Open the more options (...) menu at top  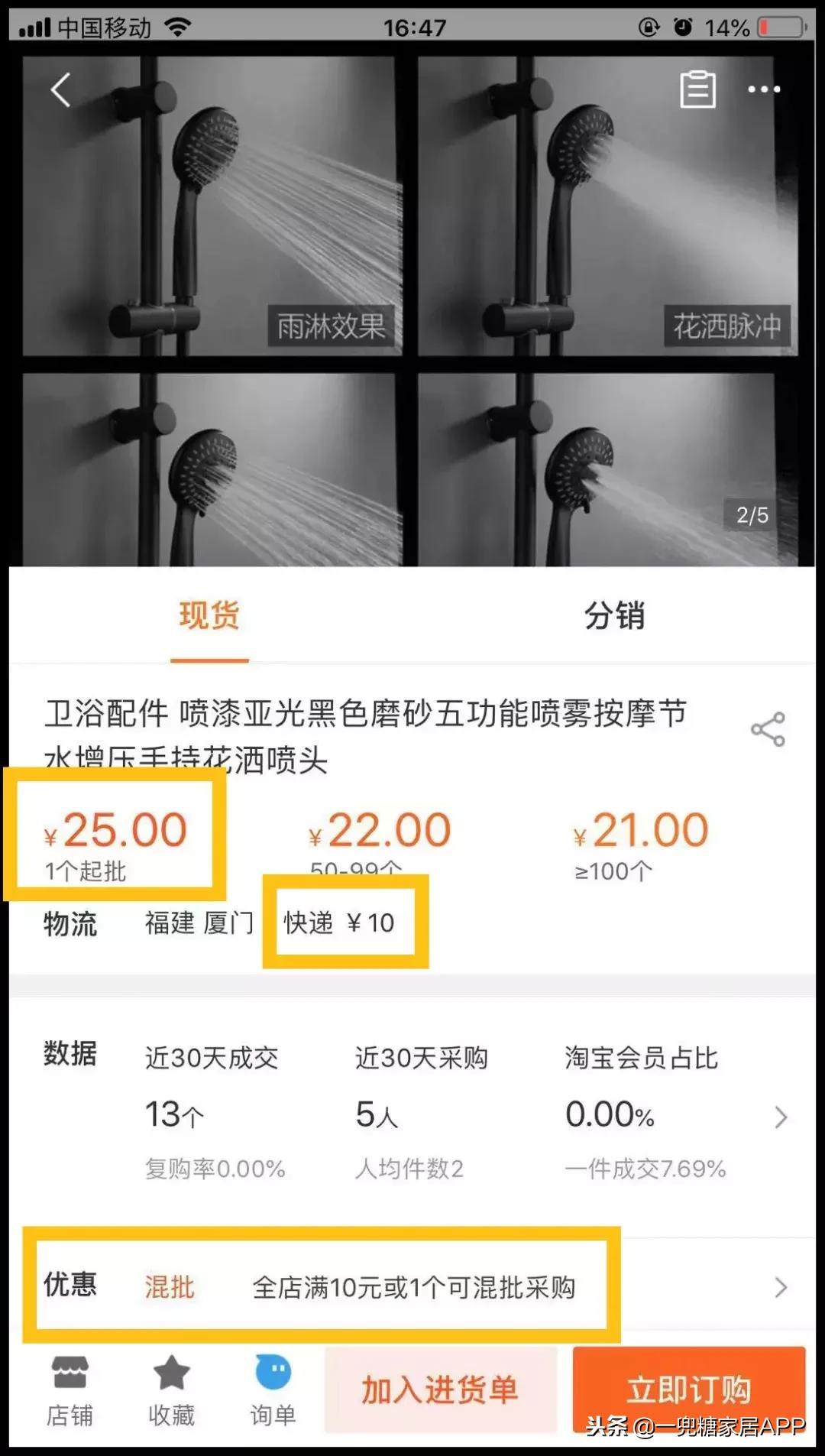pyautogui.click(x=763, y=89)
